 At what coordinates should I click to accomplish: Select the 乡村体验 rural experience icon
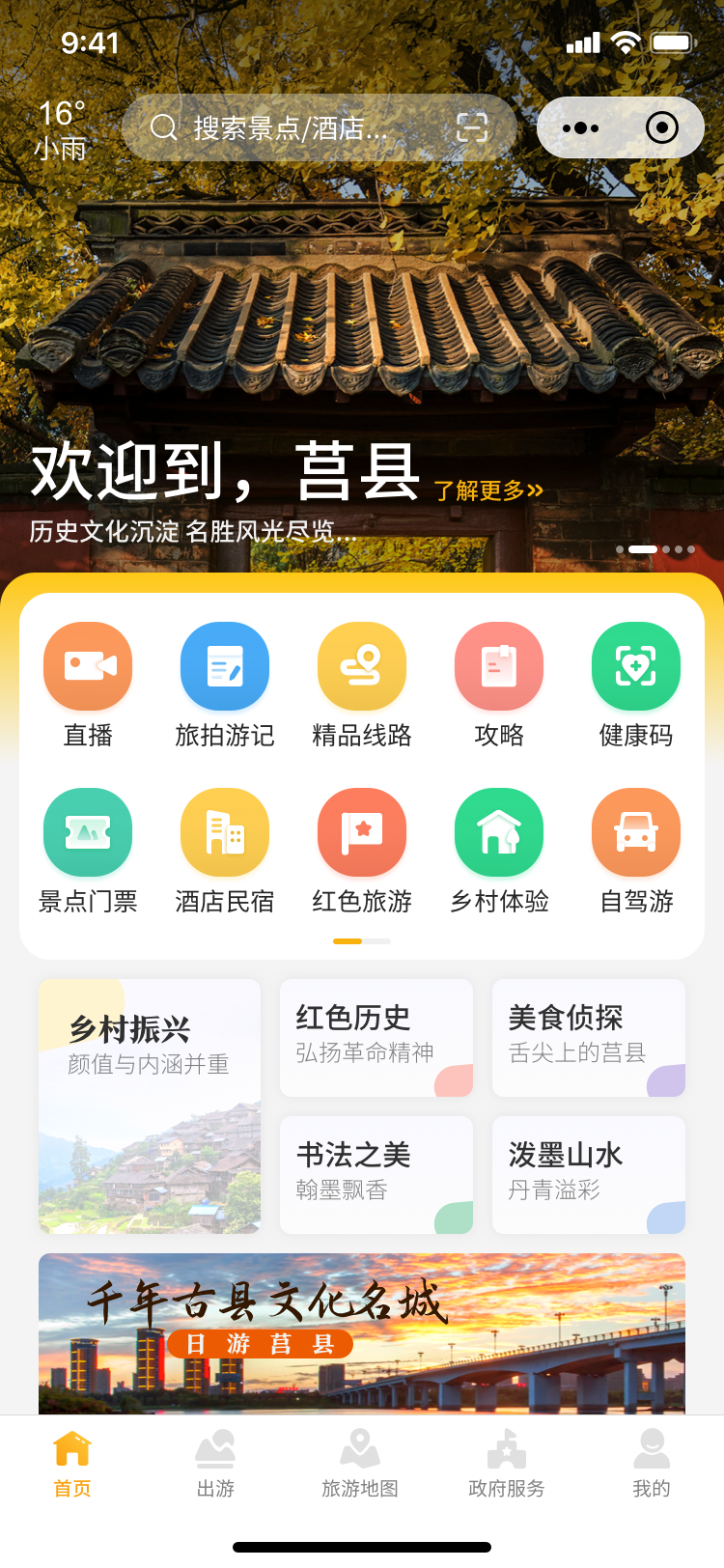499,831
